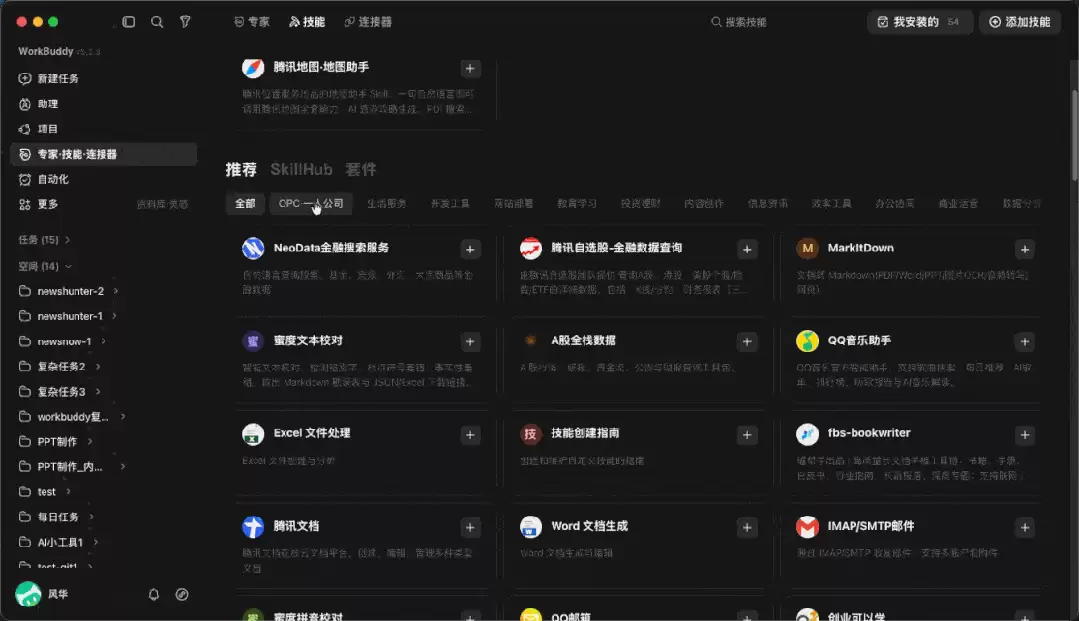
Task: Open the search magnifier icon in the sidebar header
Action: [x=157, y=22]
